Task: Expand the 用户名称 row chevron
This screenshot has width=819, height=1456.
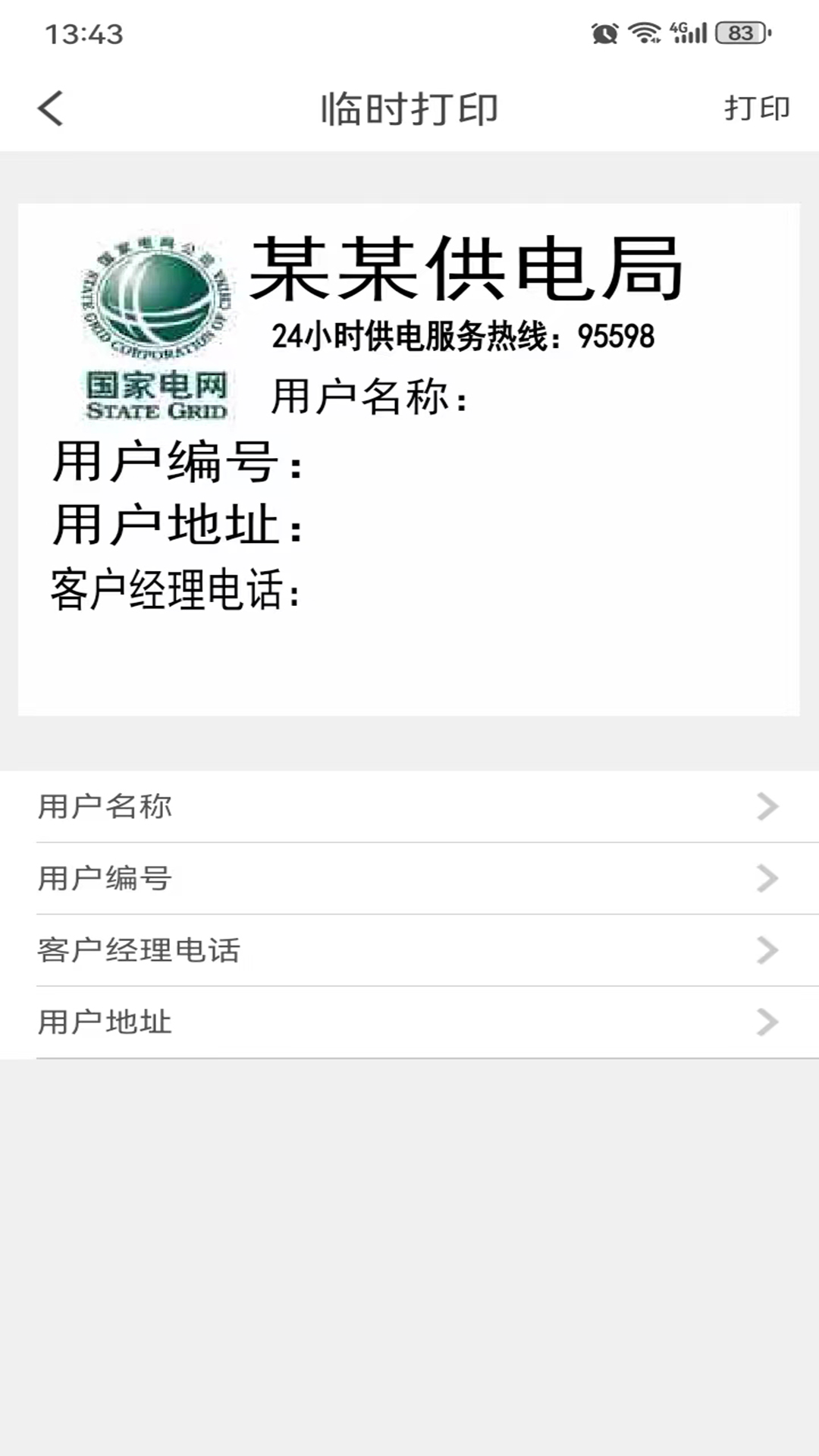Action: 769,807
